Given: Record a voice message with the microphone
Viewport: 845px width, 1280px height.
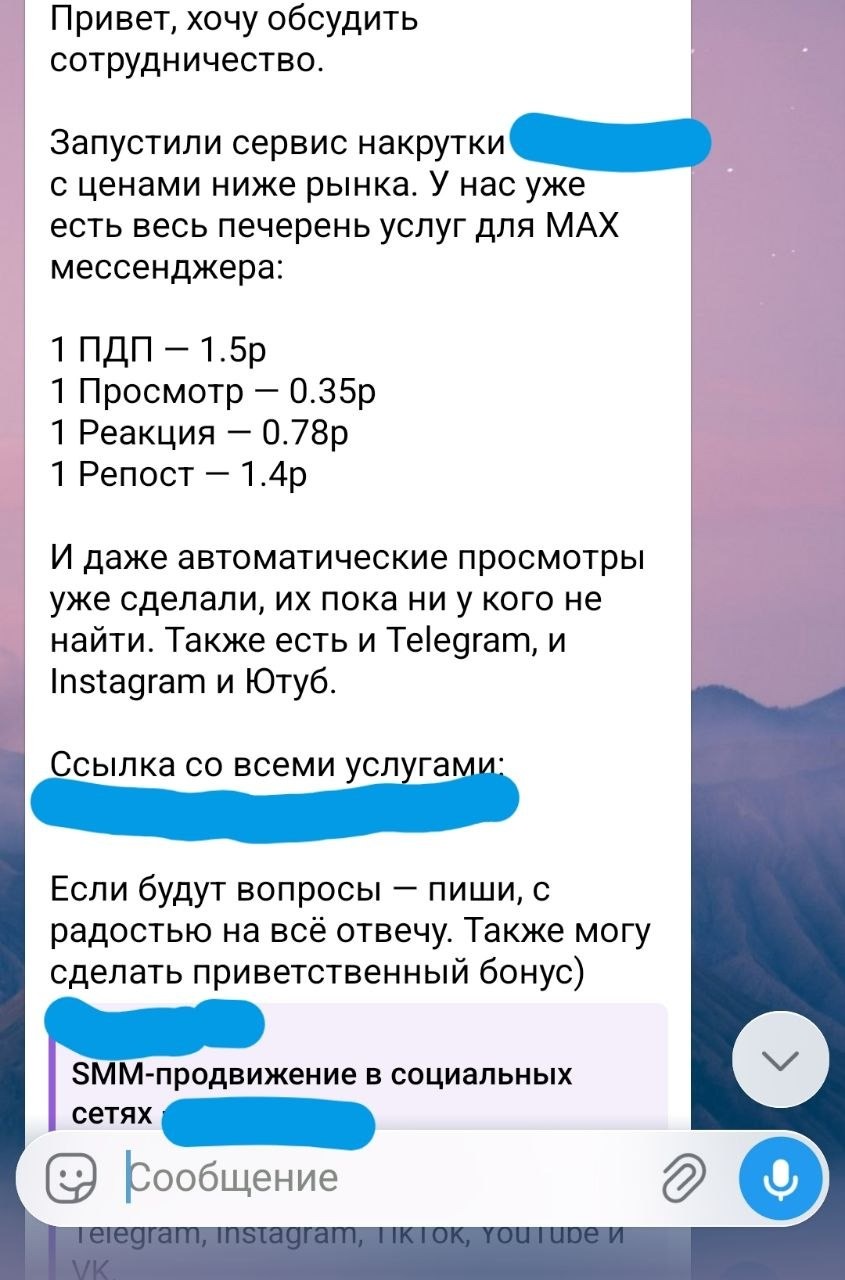Looking at the screenshot, I should click(x=783, y=1178).
